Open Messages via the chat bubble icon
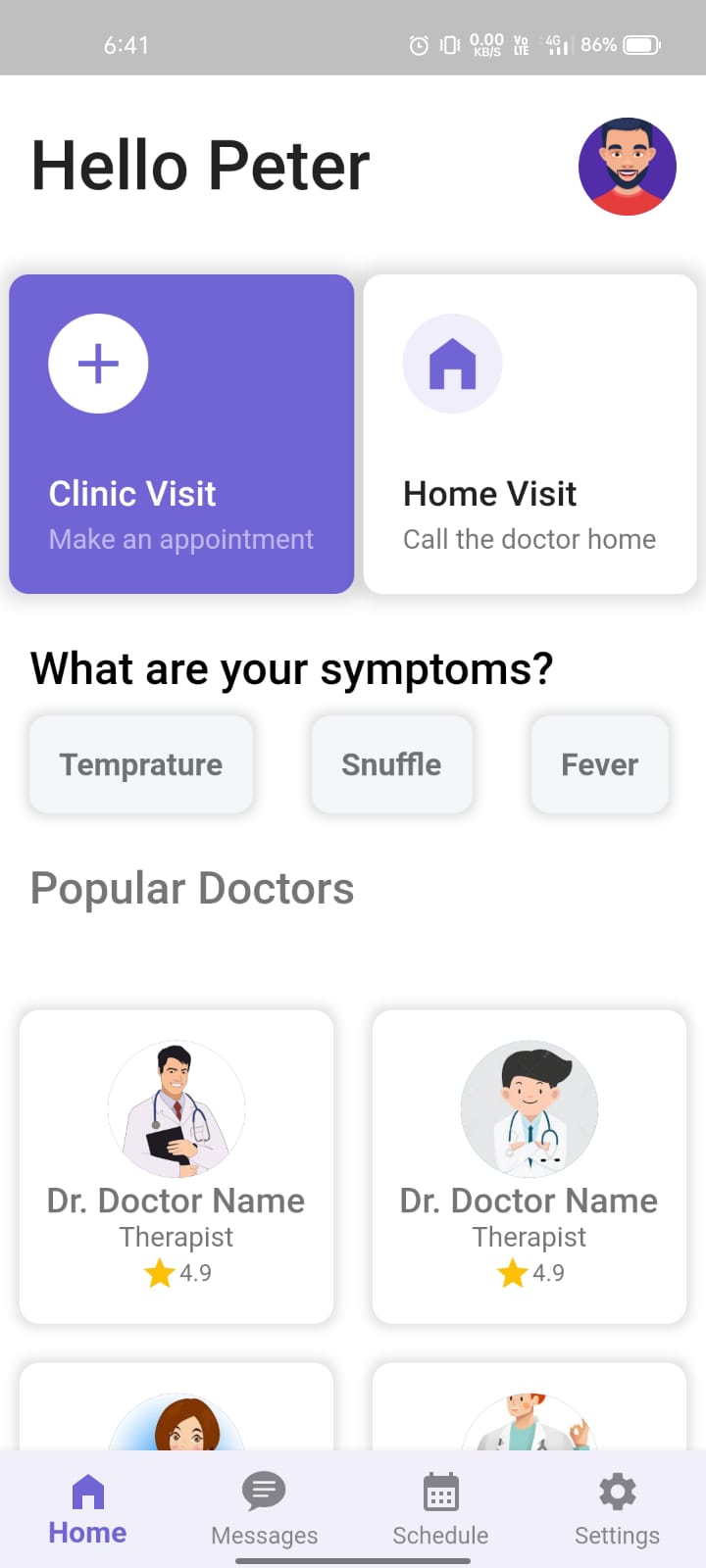This screenshot has width=706, height=1568. (x=263, y=1492)
